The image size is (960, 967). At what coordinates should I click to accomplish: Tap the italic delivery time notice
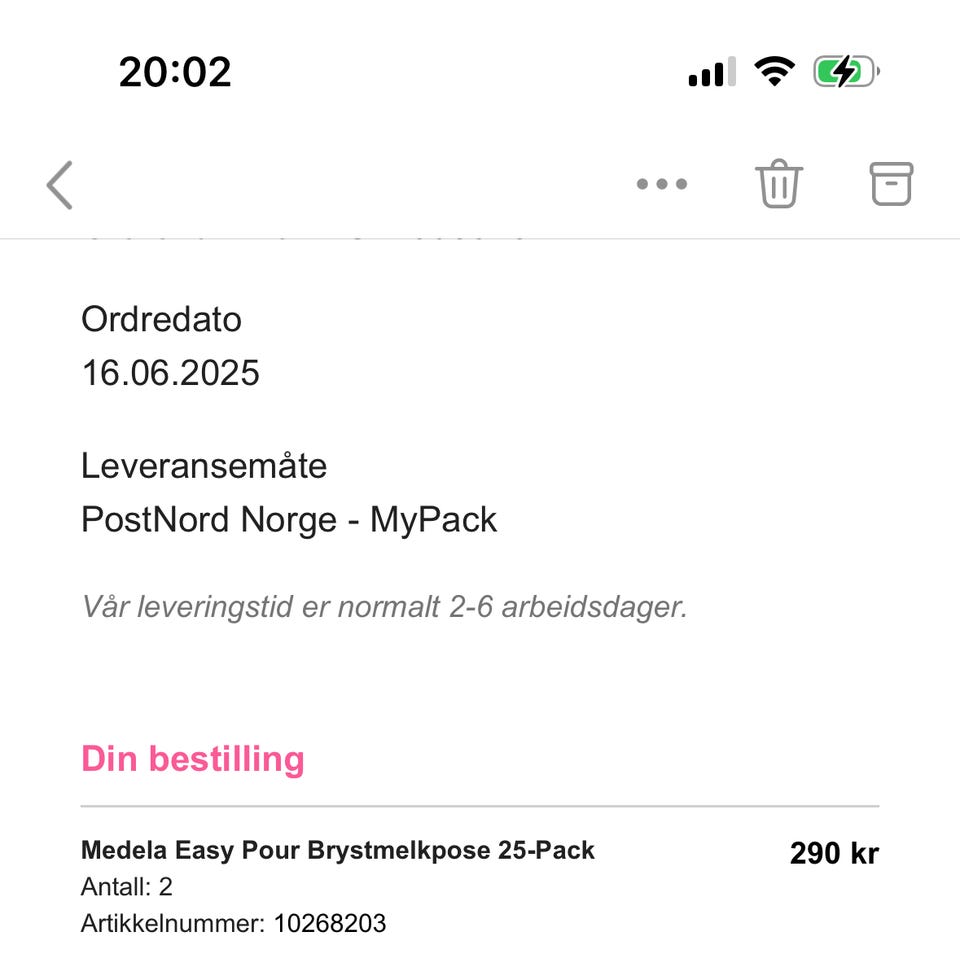[385, 604]
